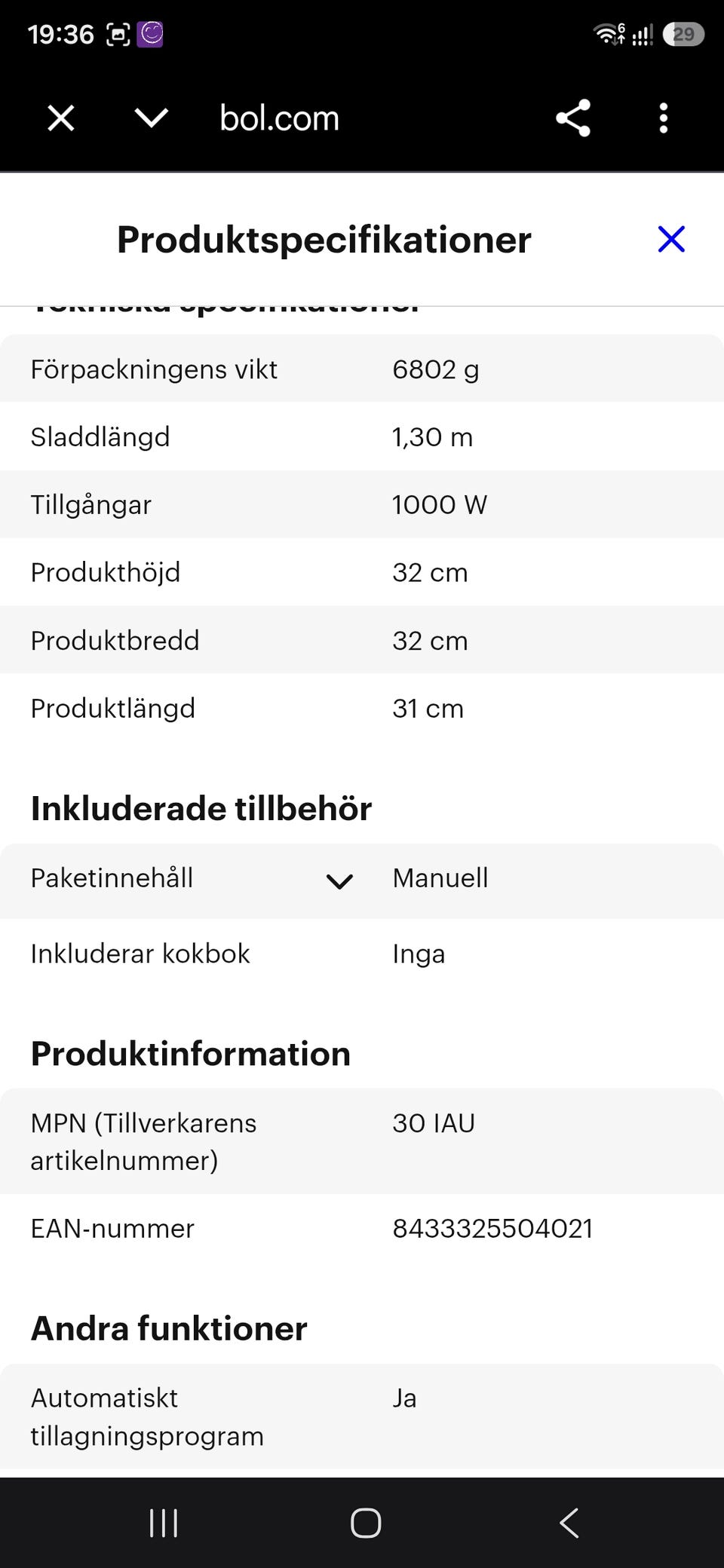
Task: Open the browser overflow menu
Action: pyautogui.click(x=664, y=118)
